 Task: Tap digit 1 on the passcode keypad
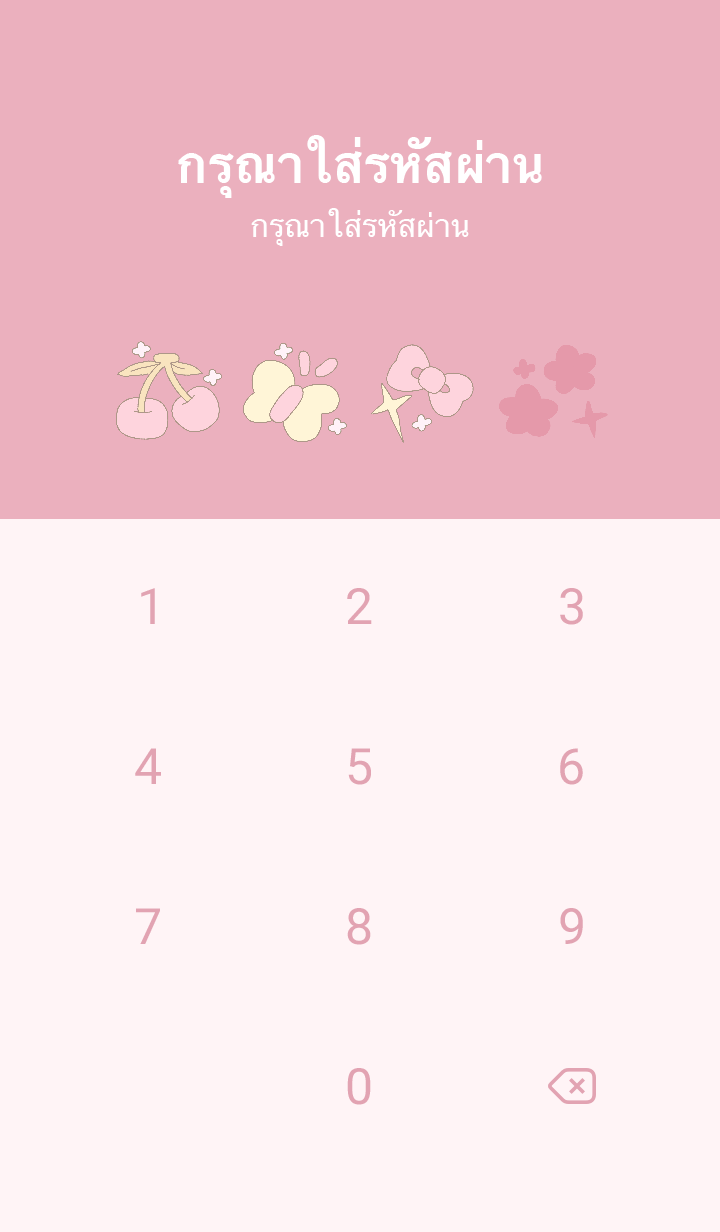pos(149,607)
